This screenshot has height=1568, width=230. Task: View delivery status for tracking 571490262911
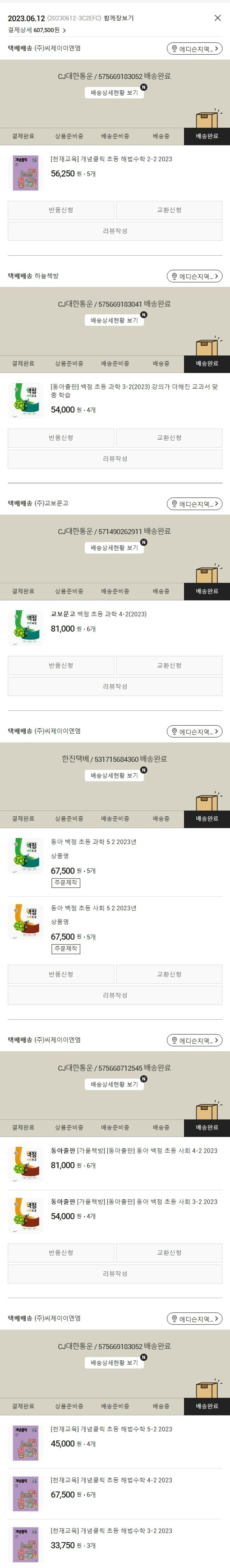click(x=114, y=548)
